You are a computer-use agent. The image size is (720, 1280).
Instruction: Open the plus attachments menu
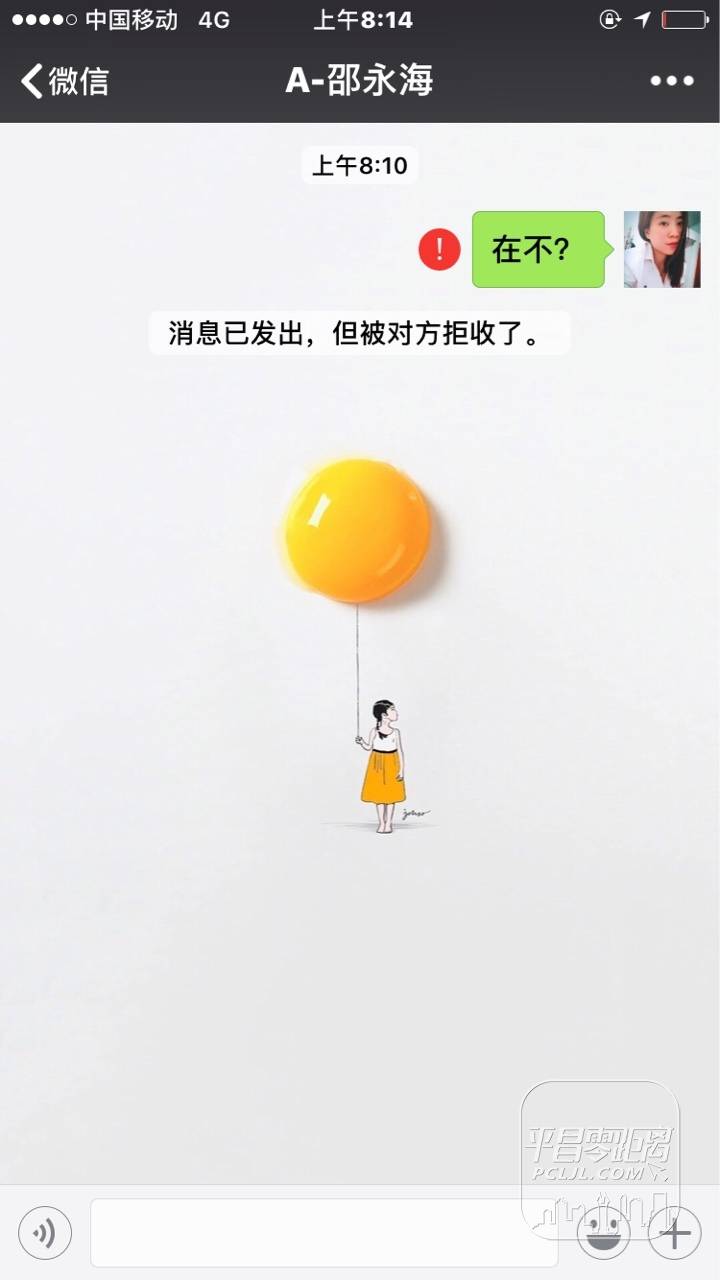click(x=675, y=1232)
